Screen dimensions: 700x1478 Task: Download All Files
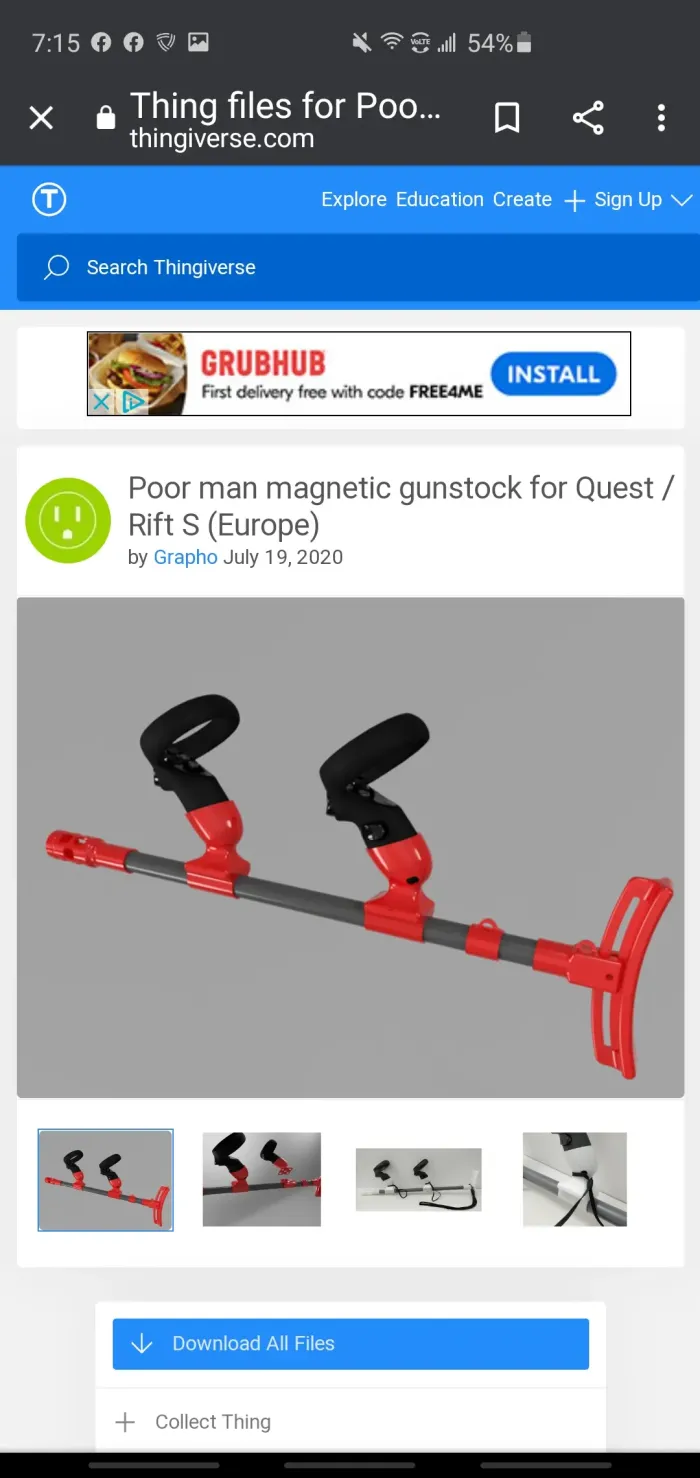(x=350, y=1343)
